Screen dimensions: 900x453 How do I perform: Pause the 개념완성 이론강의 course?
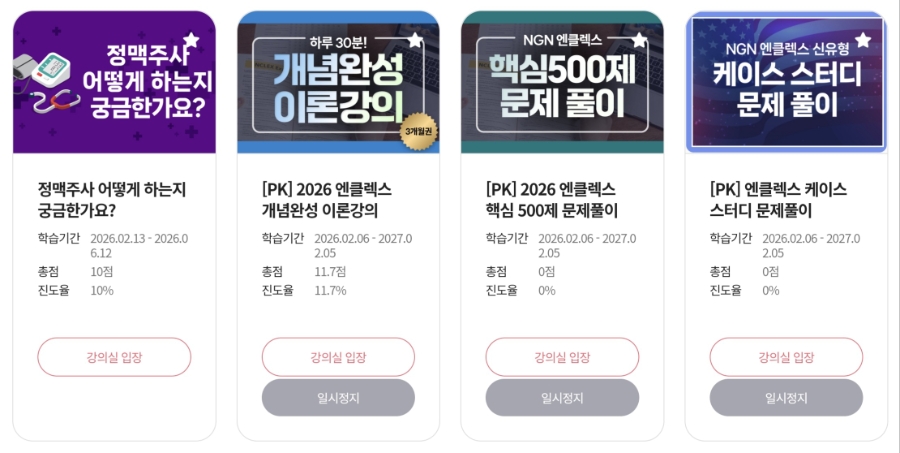point(338,397)
